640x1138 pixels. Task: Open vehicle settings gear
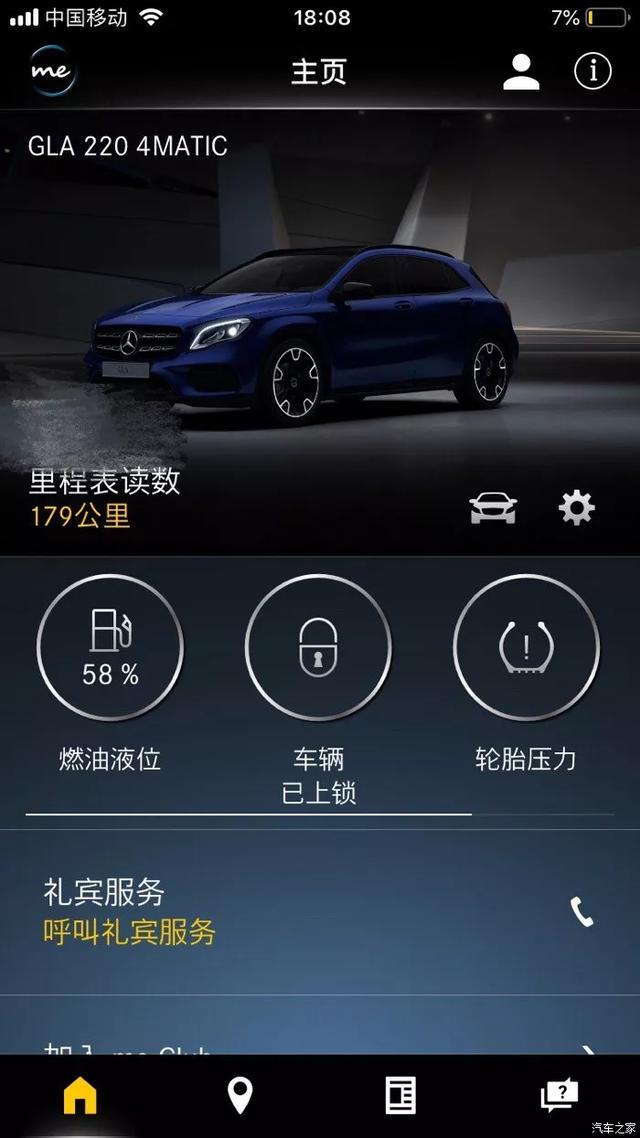576,507
